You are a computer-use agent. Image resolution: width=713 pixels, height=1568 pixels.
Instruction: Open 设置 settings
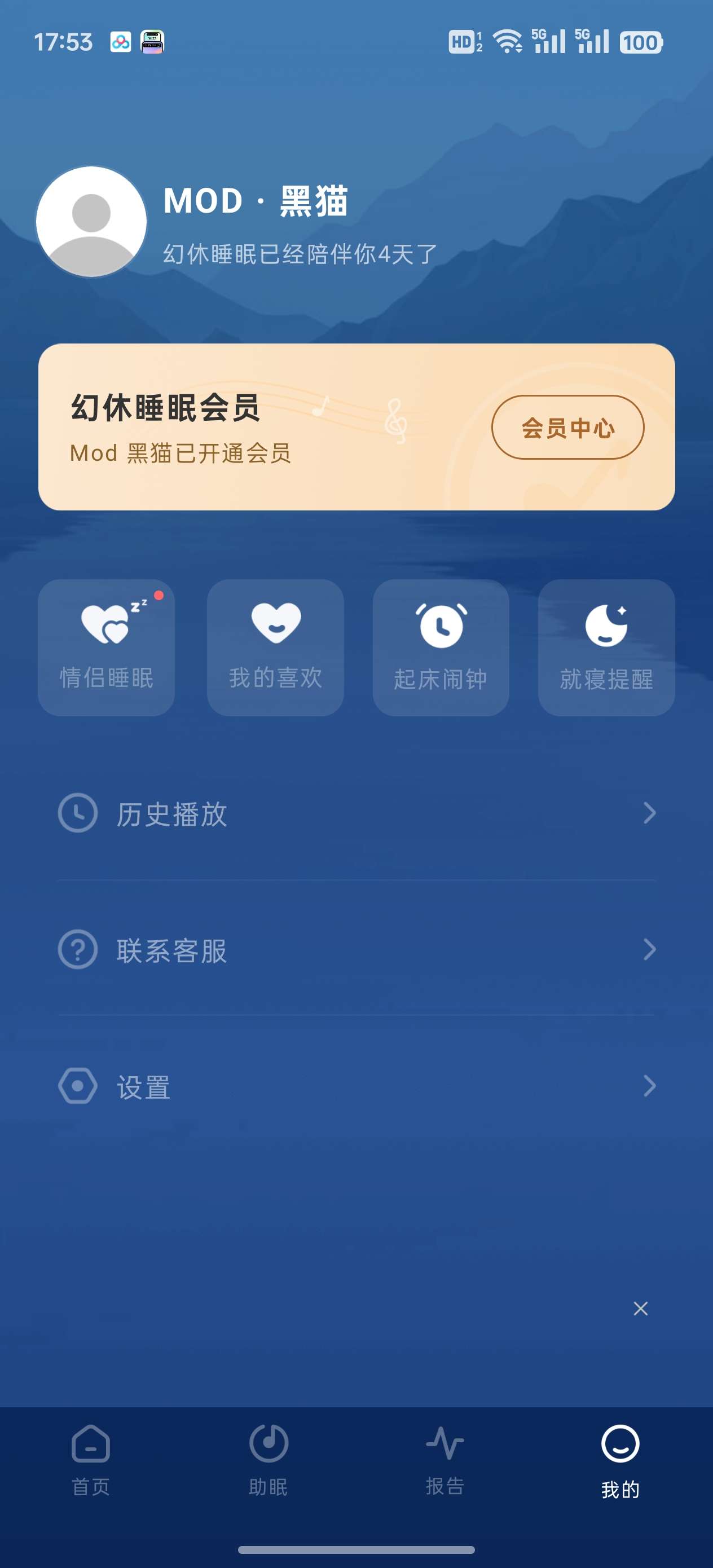pyautogui.click(x=356, y=1086)
